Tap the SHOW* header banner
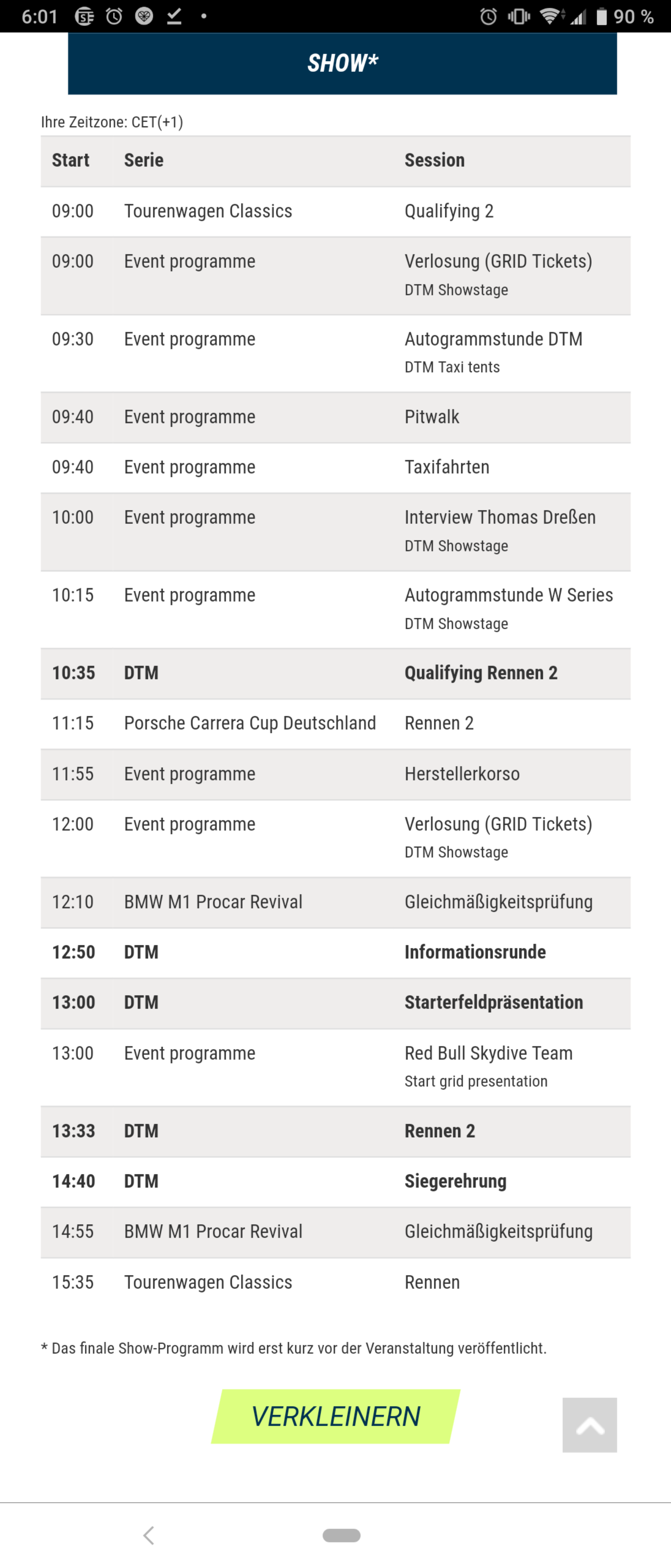 [342, 63]
